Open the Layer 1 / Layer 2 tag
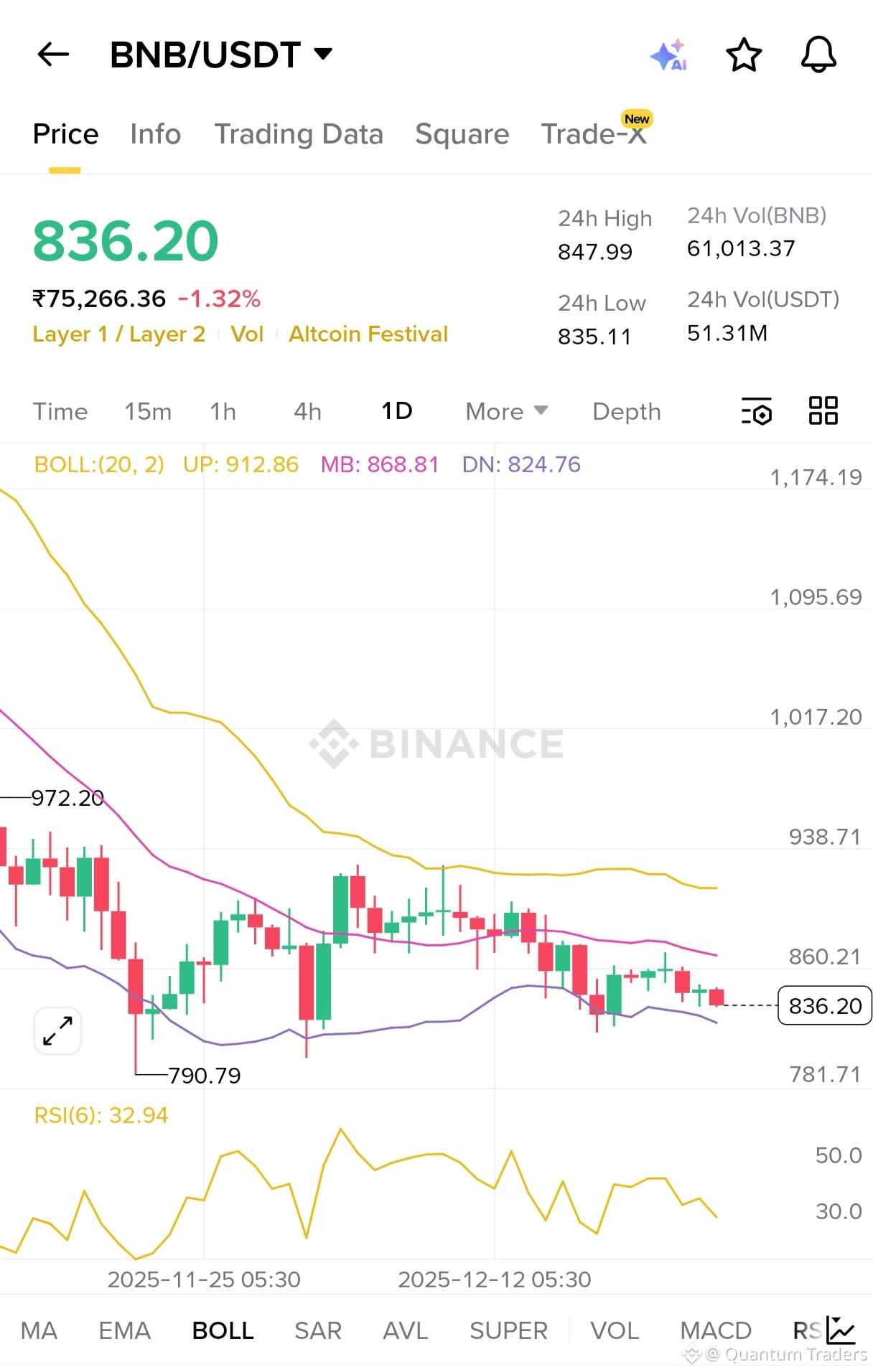This screenshot has width=873, height=1372. click(119, 334)
